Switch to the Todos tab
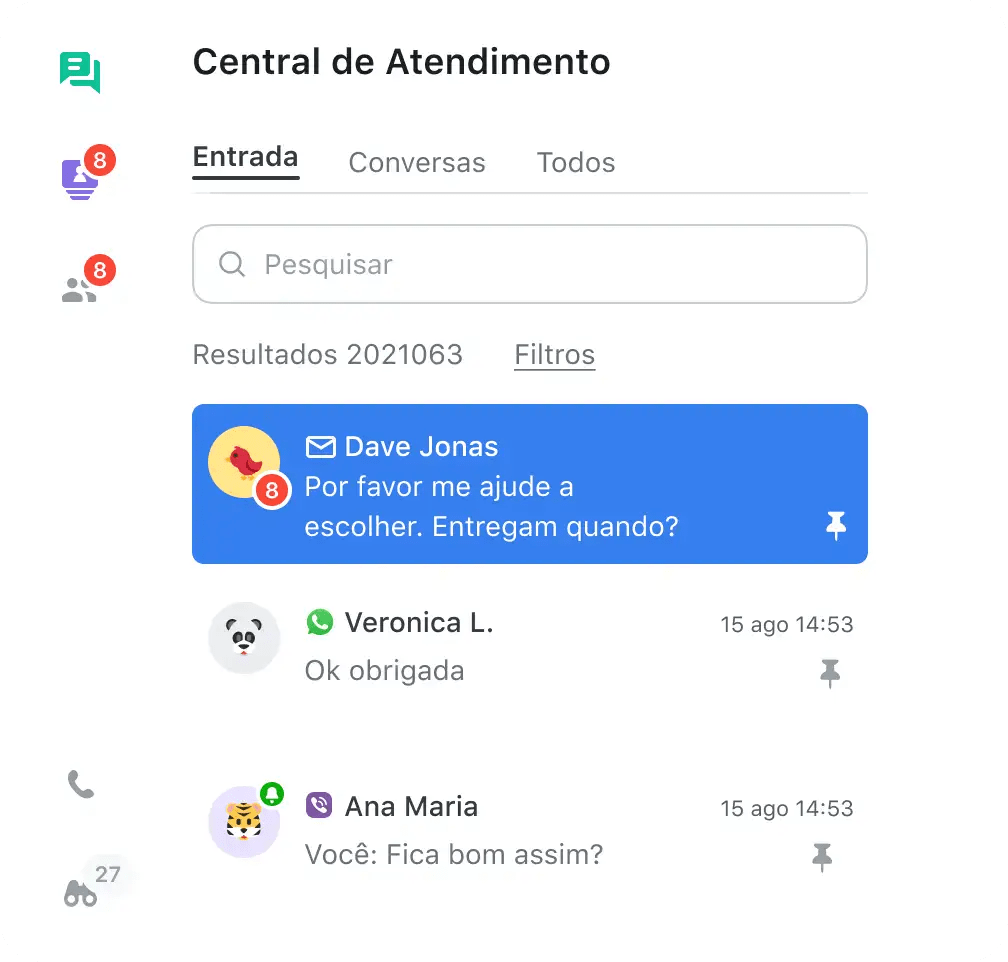The image size is (1008, 962). pos(576,163)
